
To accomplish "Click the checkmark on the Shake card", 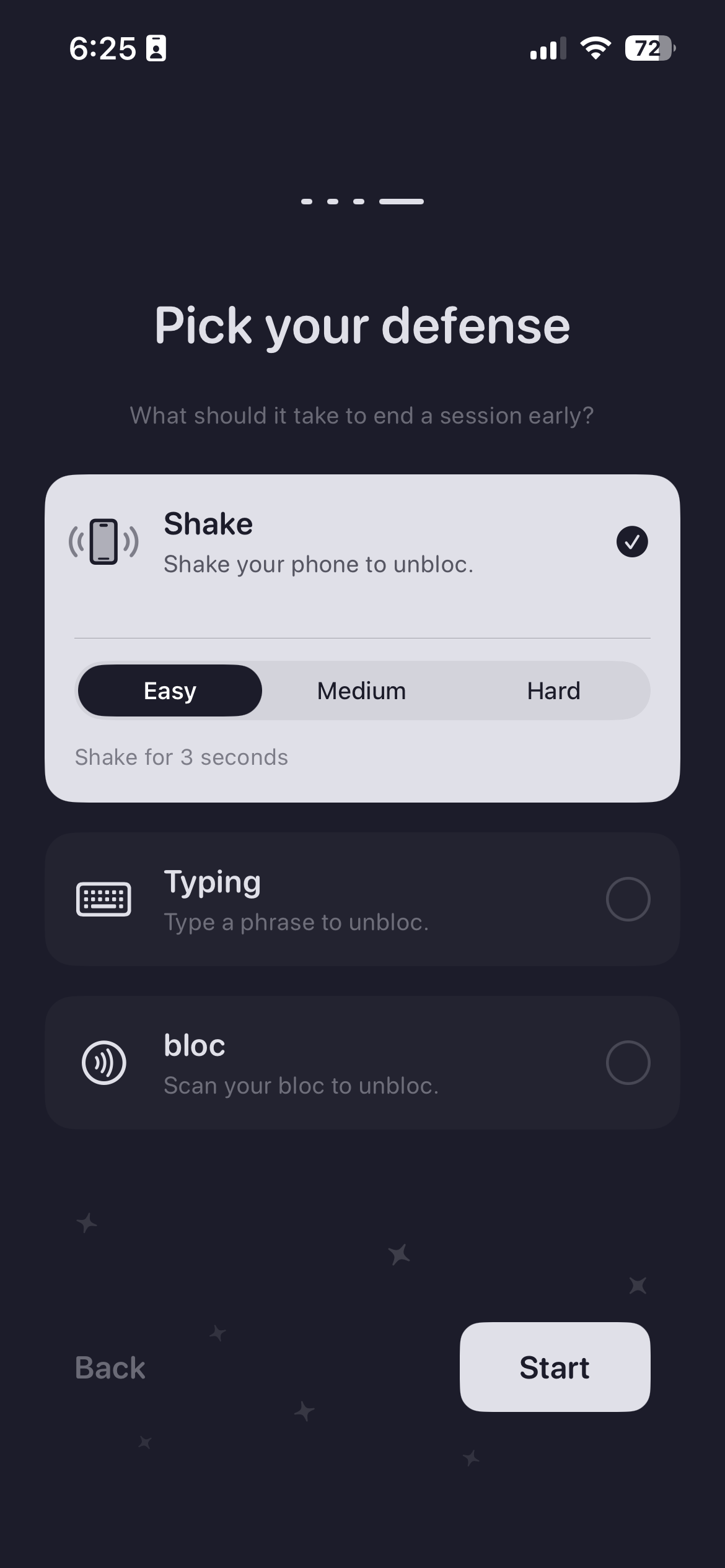I will point(632,542).
